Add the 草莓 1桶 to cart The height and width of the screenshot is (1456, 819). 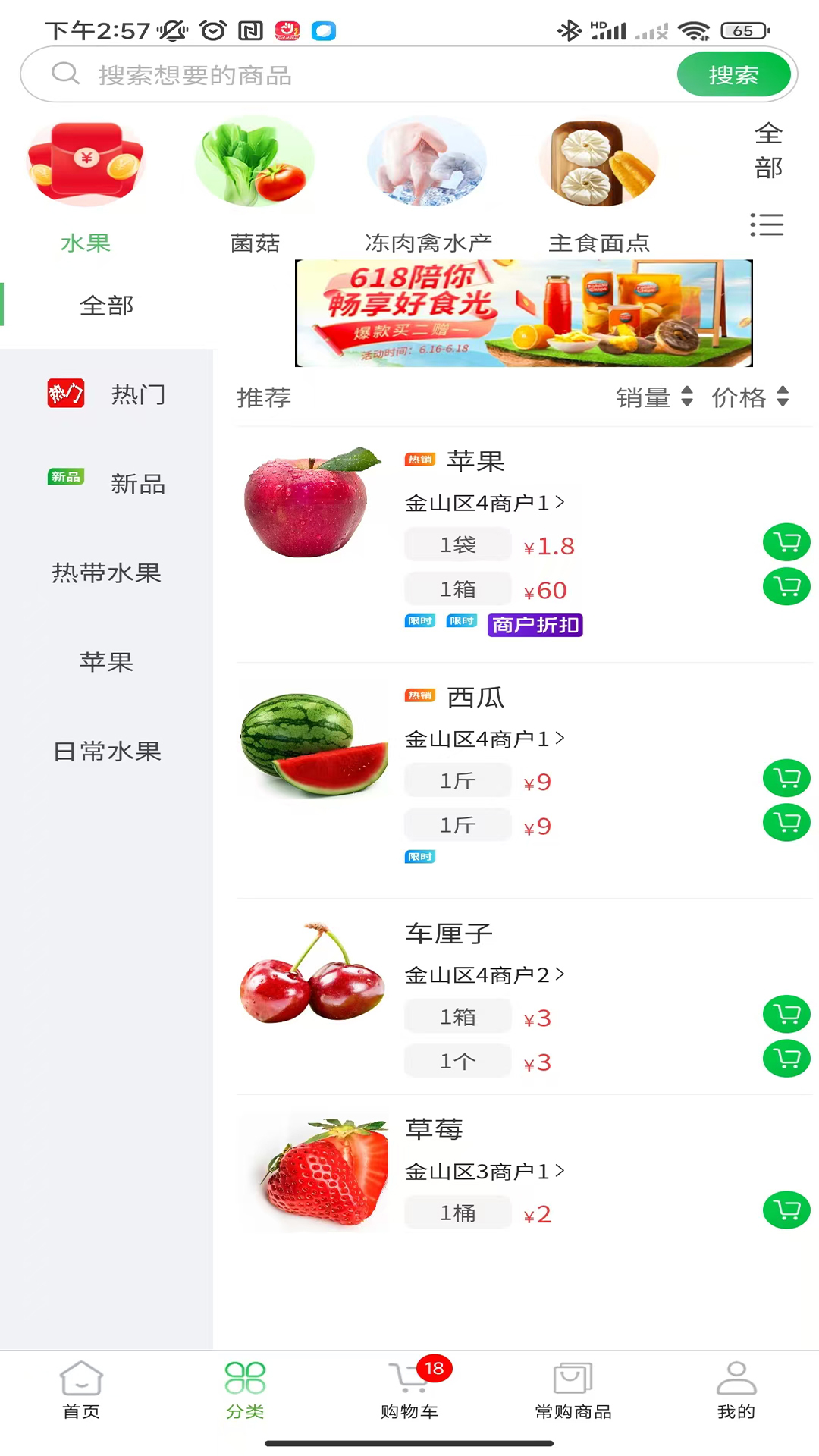click(786, 1211)
